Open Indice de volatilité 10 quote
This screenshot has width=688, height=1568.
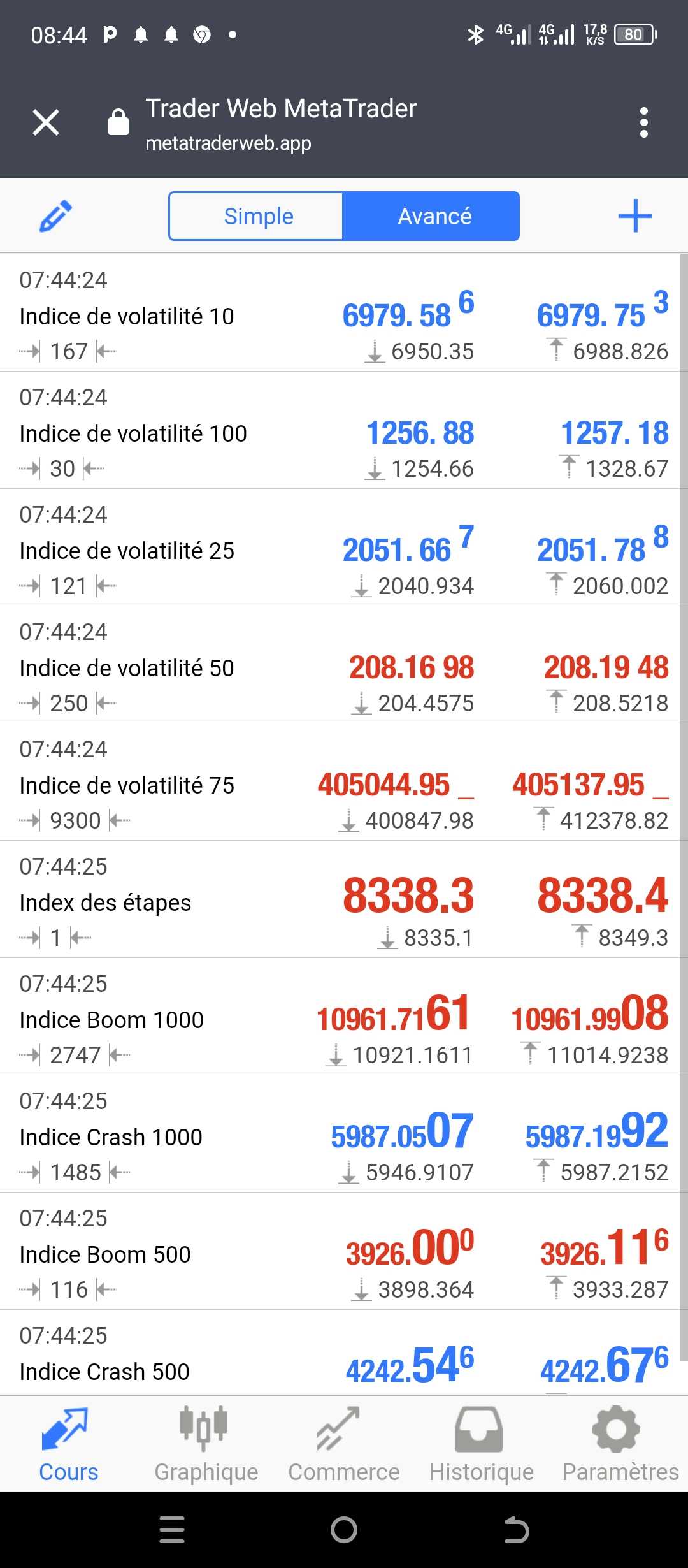pos(127,316)
